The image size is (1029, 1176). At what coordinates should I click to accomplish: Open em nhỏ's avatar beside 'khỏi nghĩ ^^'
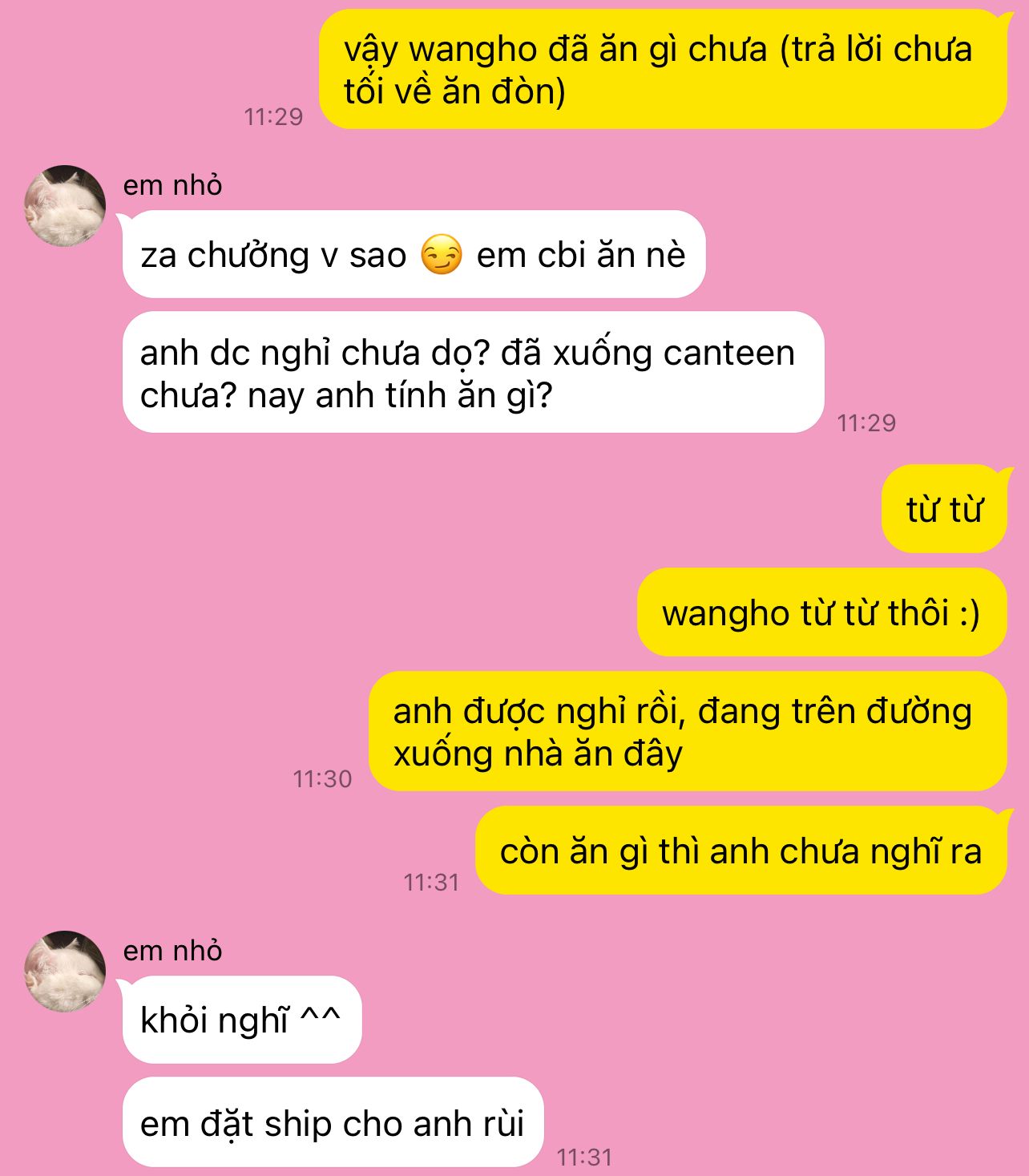pos(65,971)
